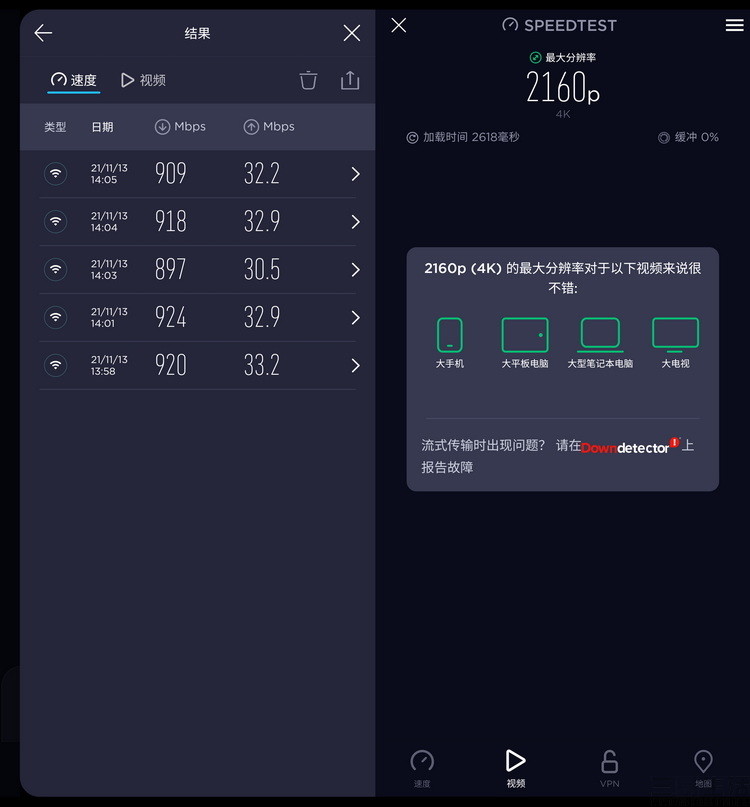750x807 pixels.
Task: Switch to the 速度 bottom tab
Action: click(422, 768)
